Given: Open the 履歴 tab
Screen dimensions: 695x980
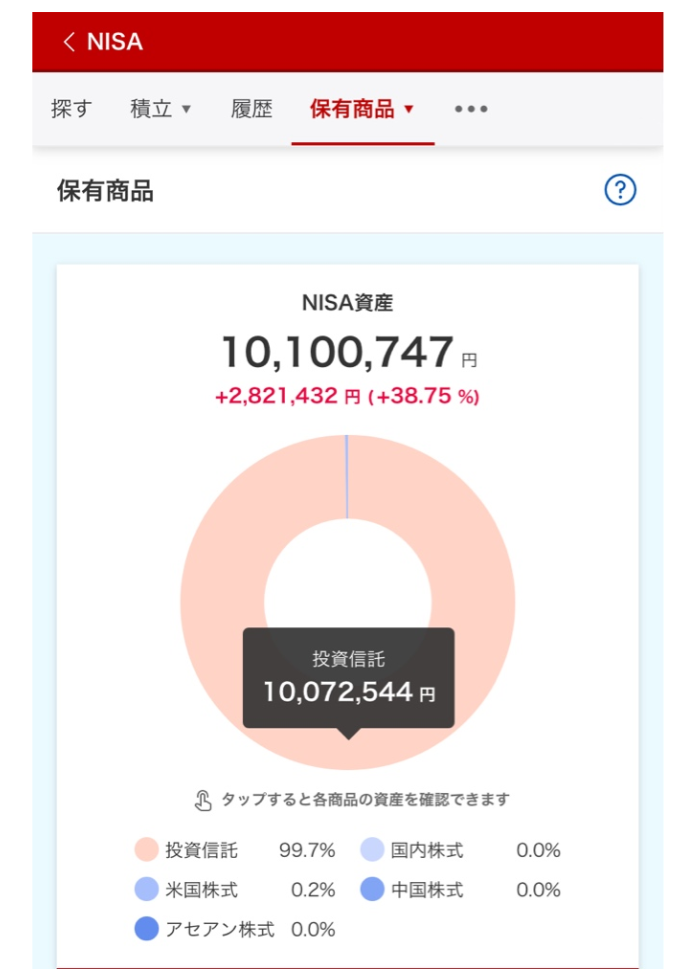Looking at the screenshot, I should [x=252, y=109].
